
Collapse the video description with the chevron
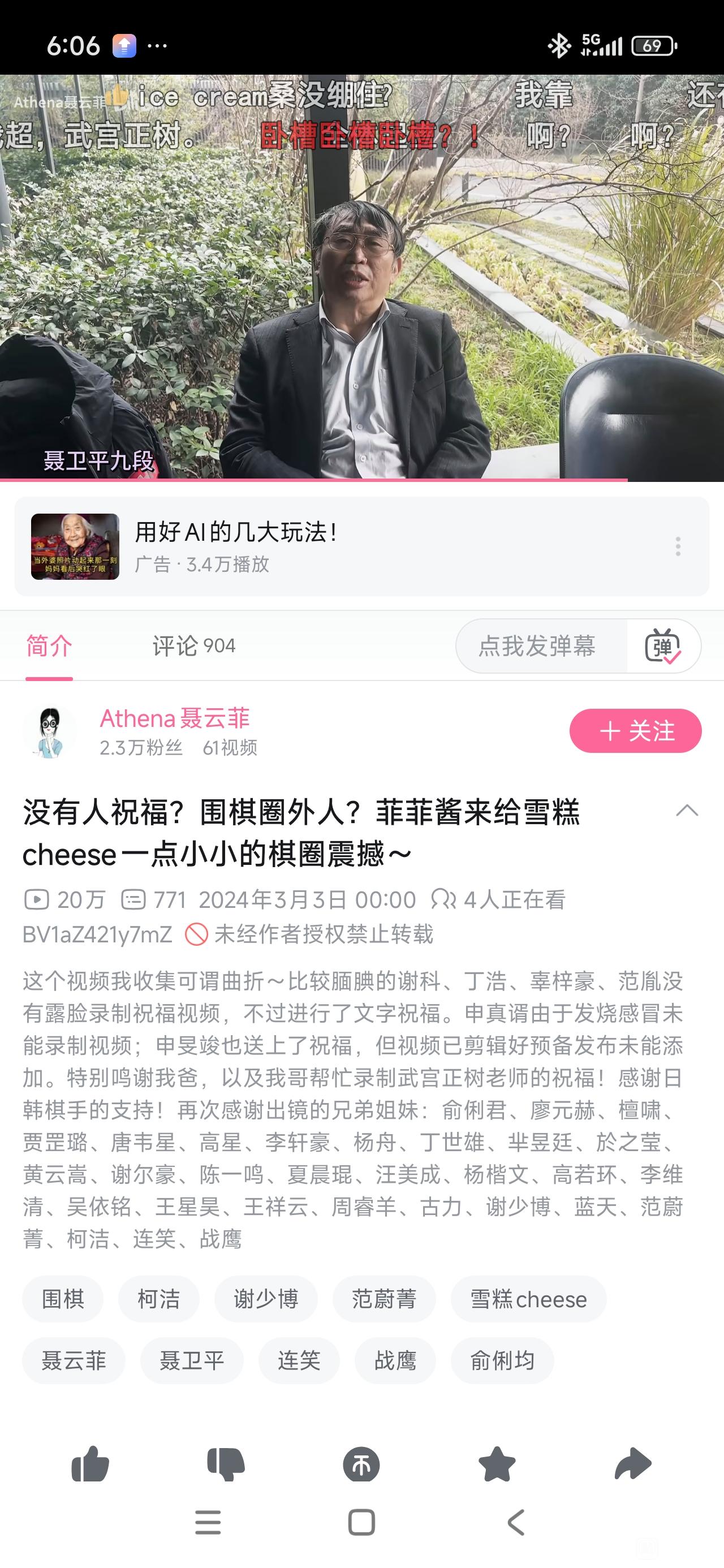[687, 811]
